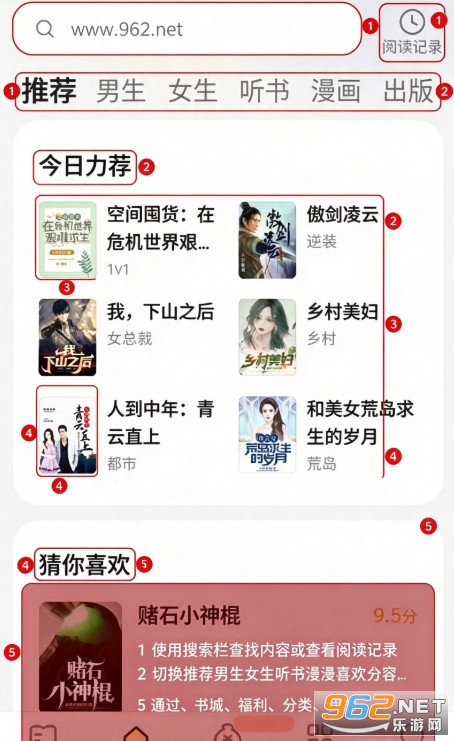454x741 pixels.
Task: Select the 推荐 tab
Action: point(49,91)
